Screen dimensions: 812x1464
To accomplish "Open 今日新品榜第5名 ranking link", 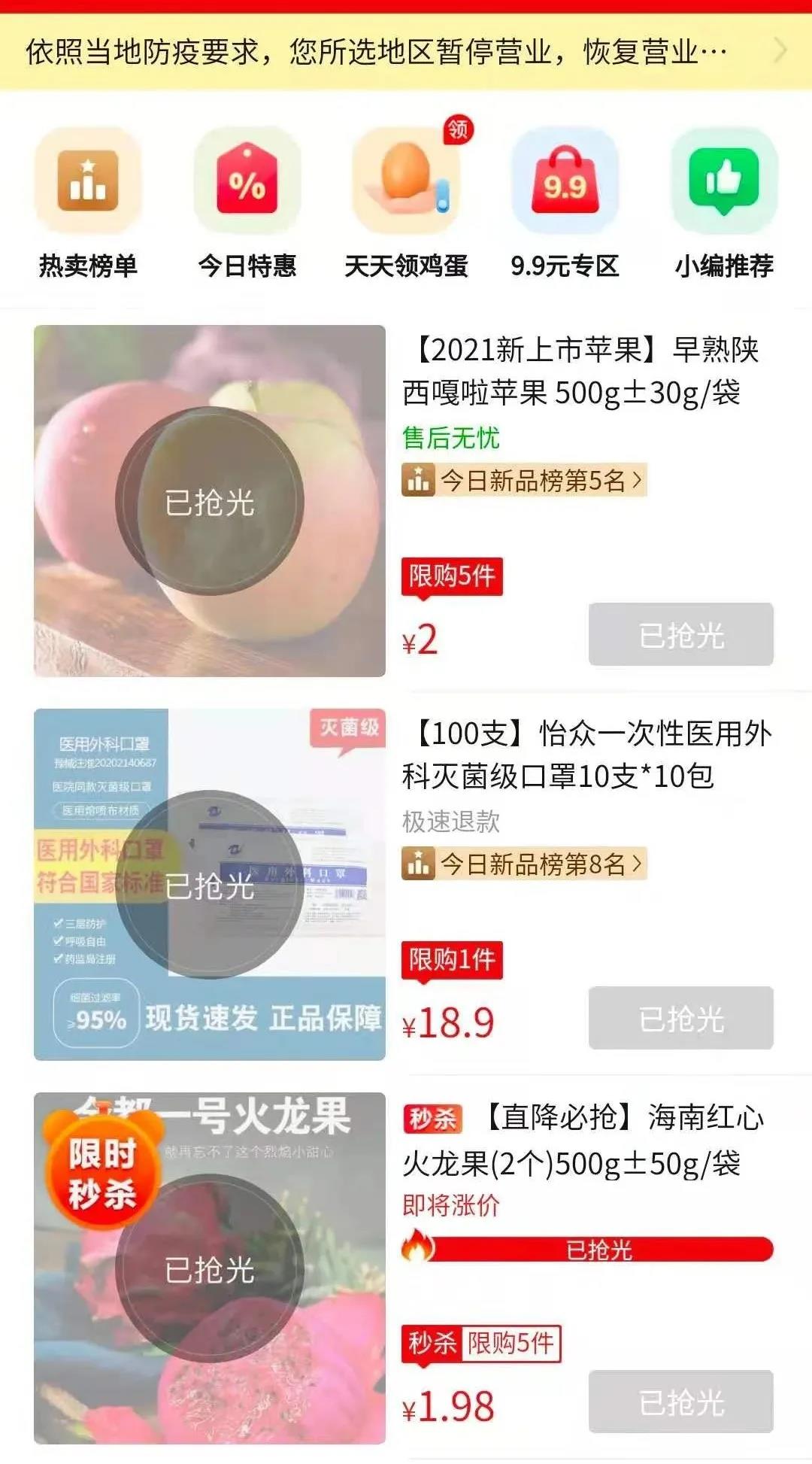I will (x=525, y=480).
